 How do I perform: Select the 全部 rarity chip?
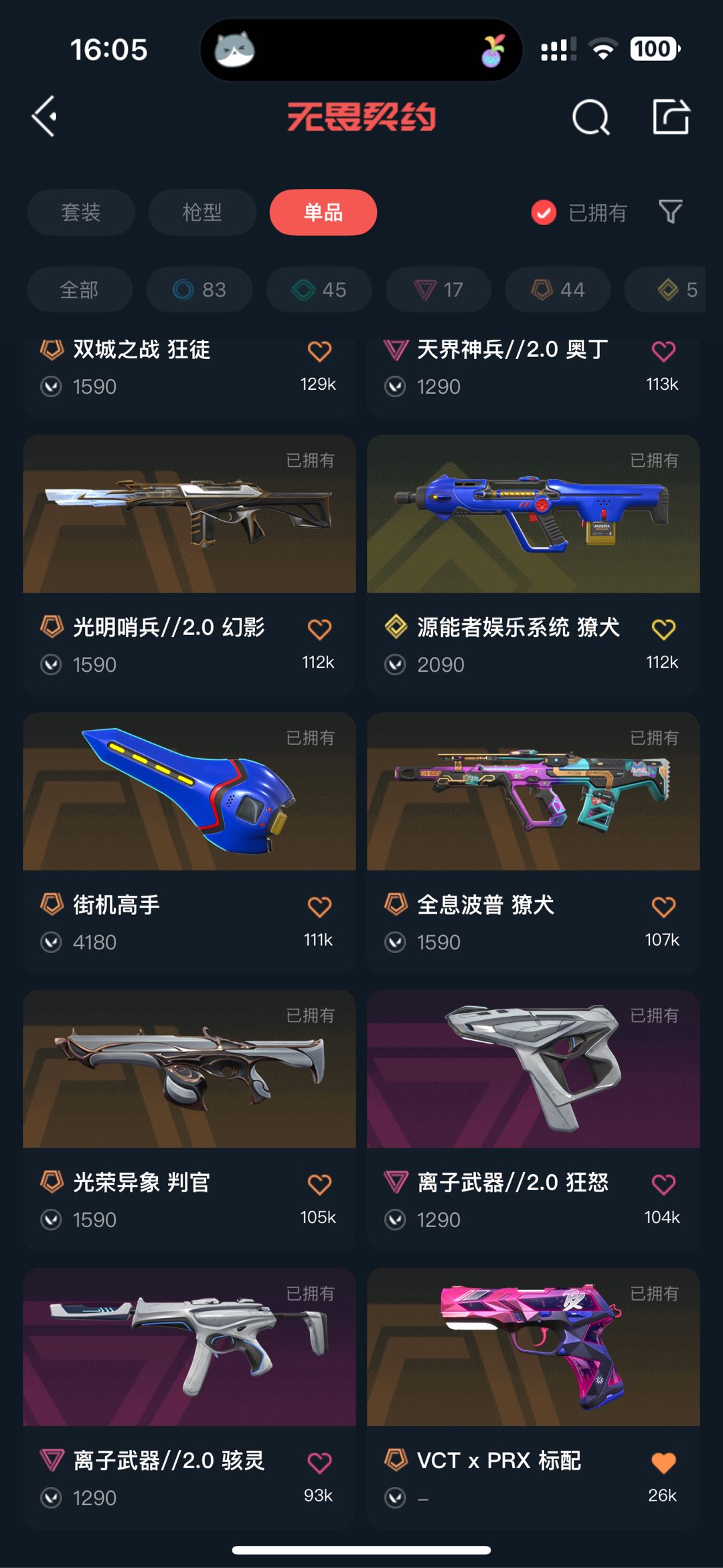click(x=80, y=289)
